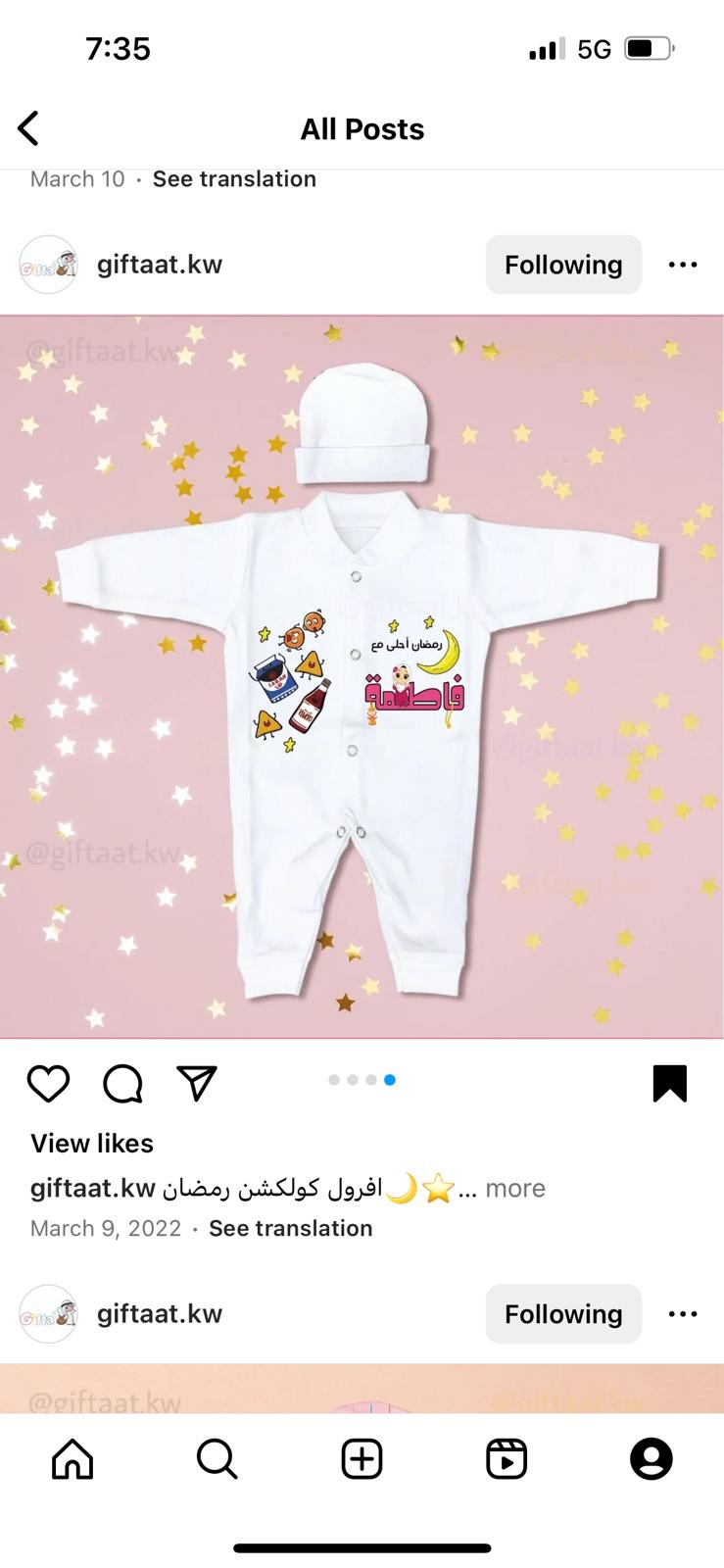Switch to the Reels tab
Viewport: 724px width, 1568px height.
tap(507, 1459)
